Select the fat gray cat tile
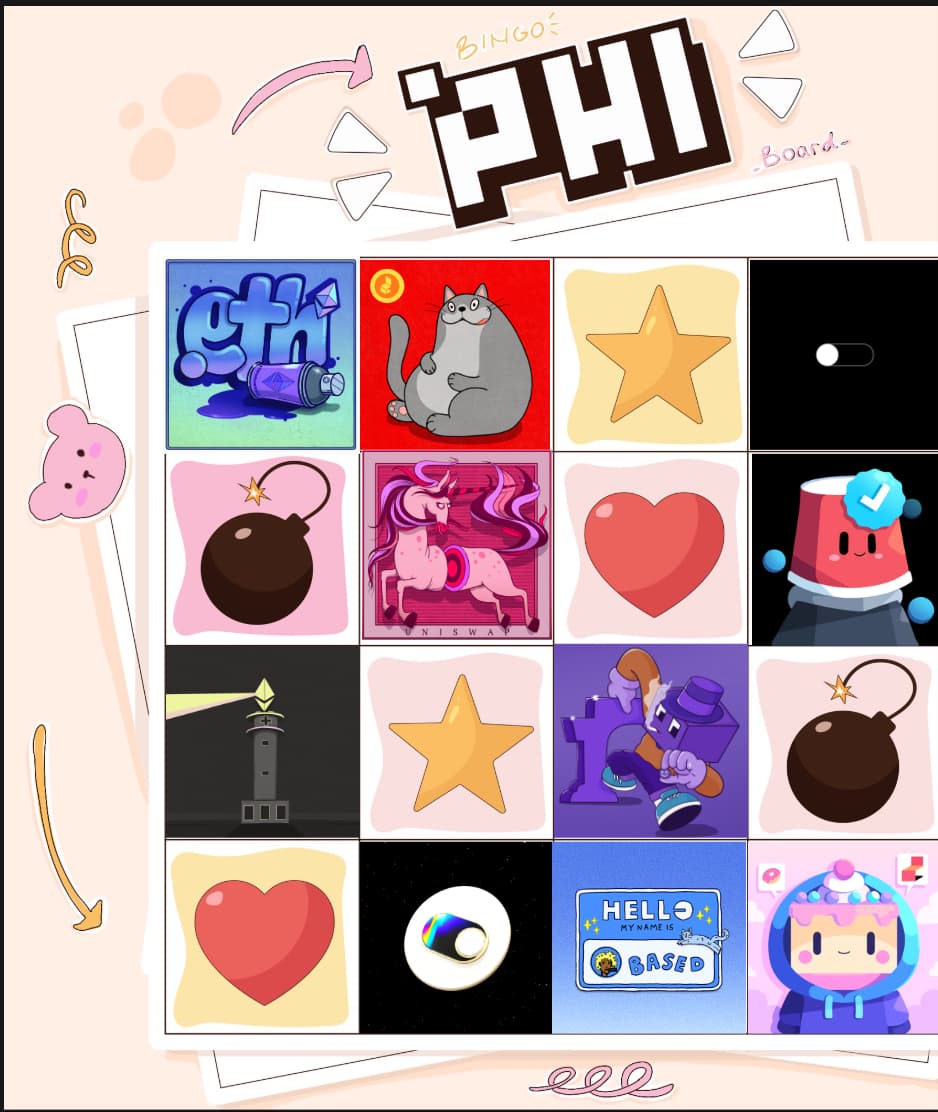This screenshot has width=938, height=1112. coord(455,354)
